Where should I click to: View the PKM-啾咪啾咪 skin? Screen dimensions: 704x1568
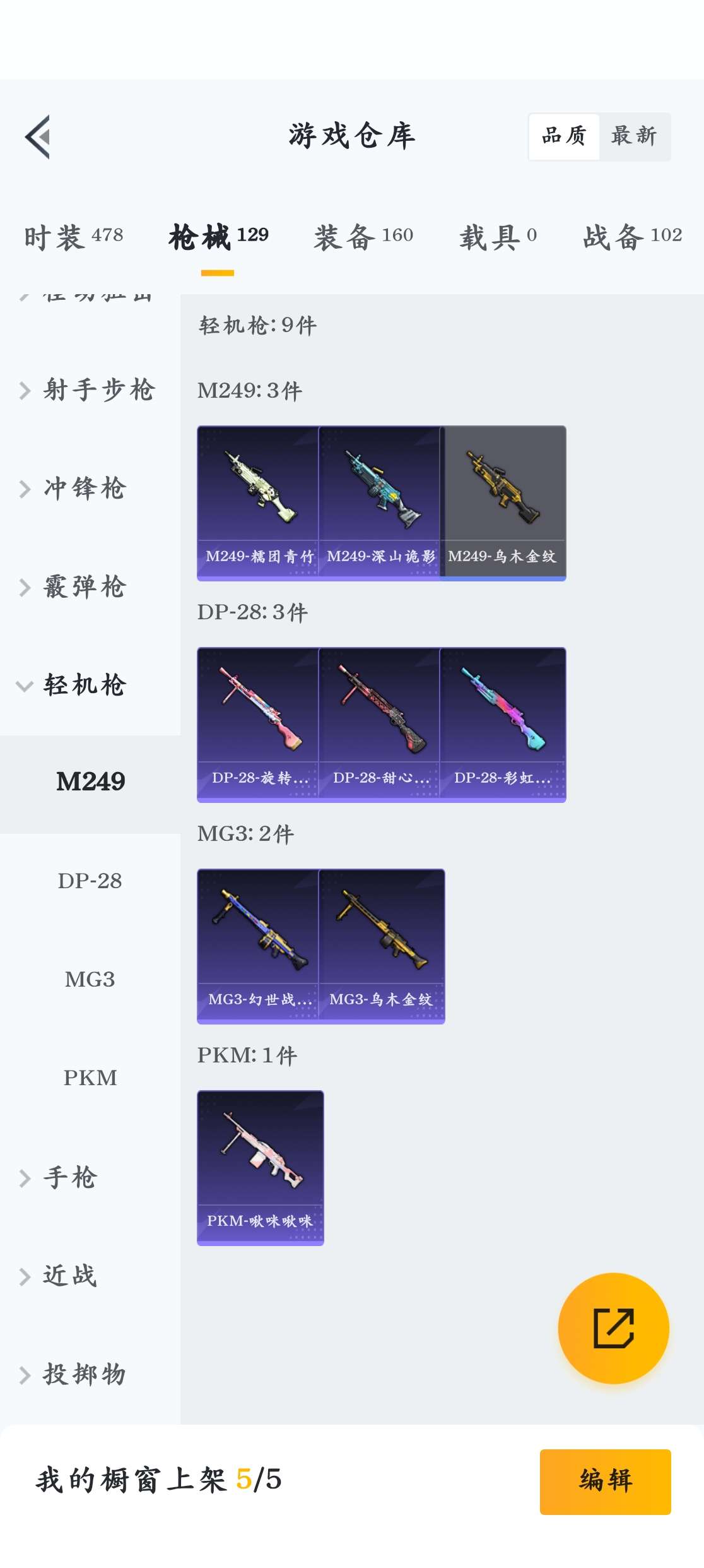click(260, 1168)
